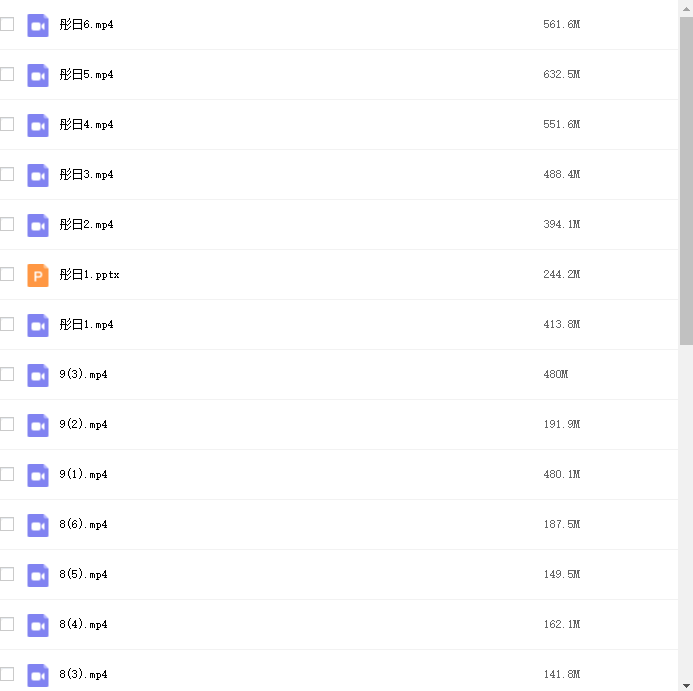
Task: Open the video 彤日1.mp4
Action: [86, 325]
